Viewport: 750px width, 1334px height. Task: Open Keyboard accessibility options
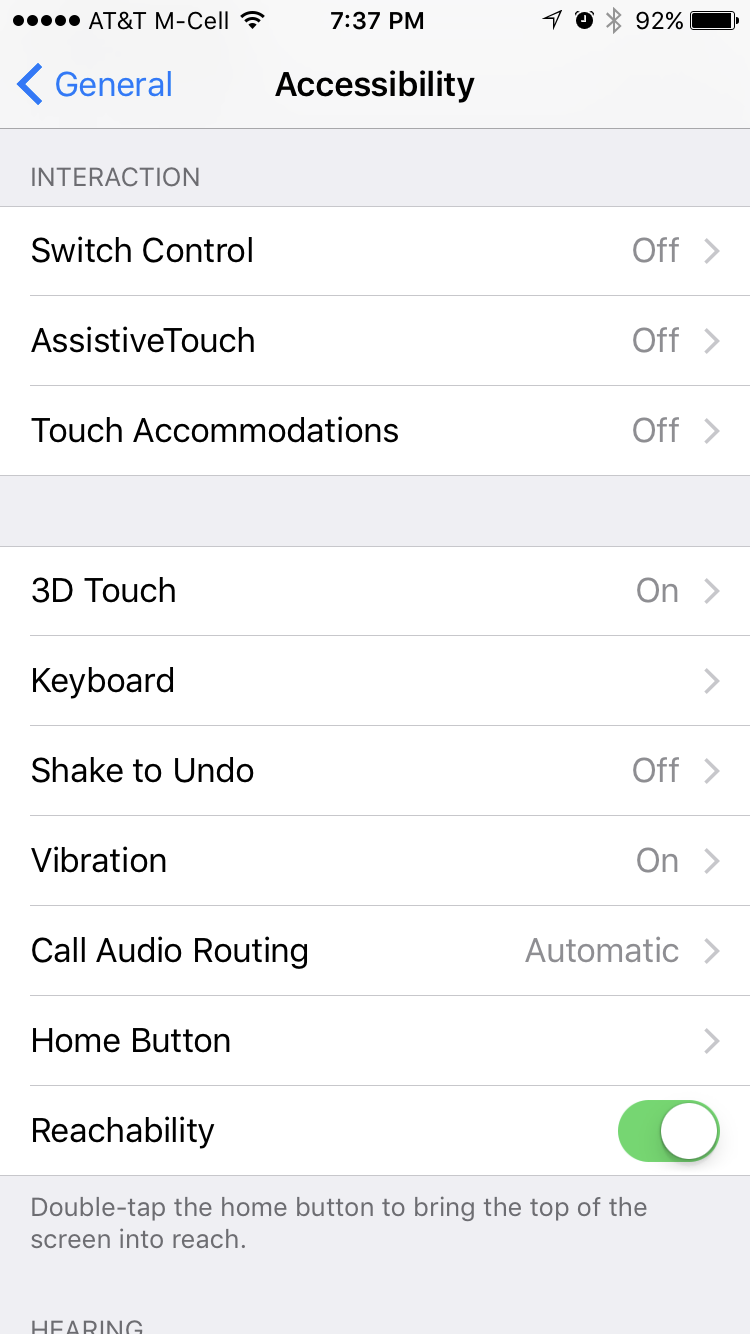(375, 681)
